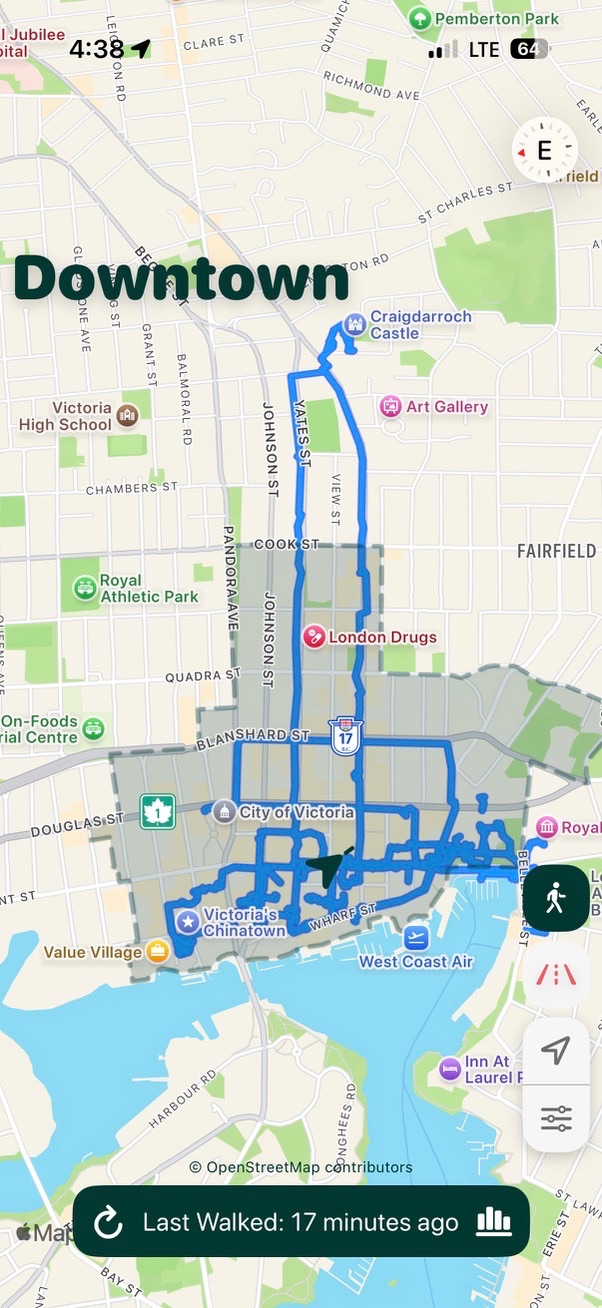The width and height of the screenshot is (602, 1308).
Task: Toggle the road view icon
Action: click(x=556, y=974)
